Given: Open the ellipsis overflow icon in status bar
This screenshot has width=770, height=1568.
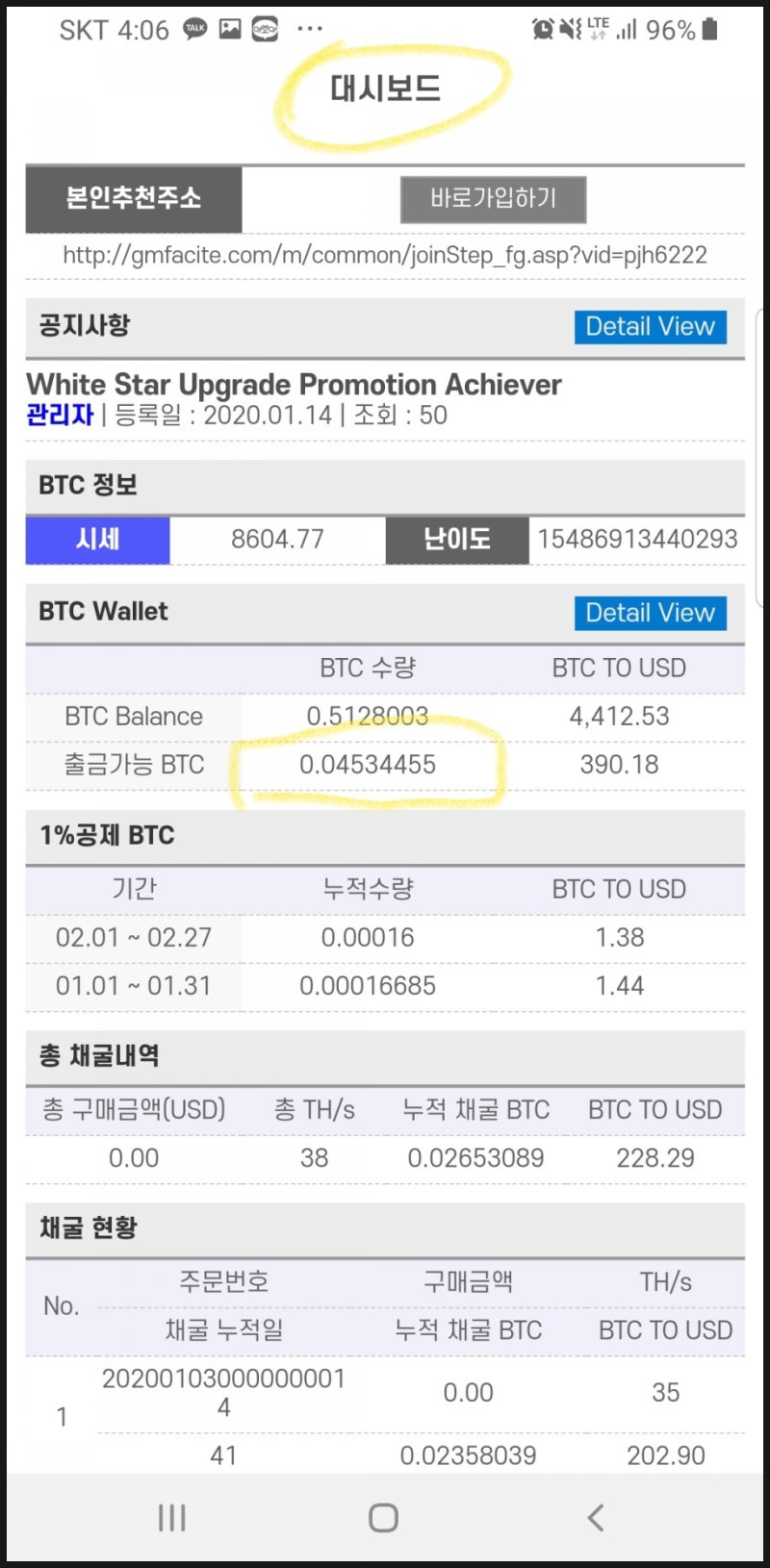Looking at the screenshot, I should tap(309, 28).
